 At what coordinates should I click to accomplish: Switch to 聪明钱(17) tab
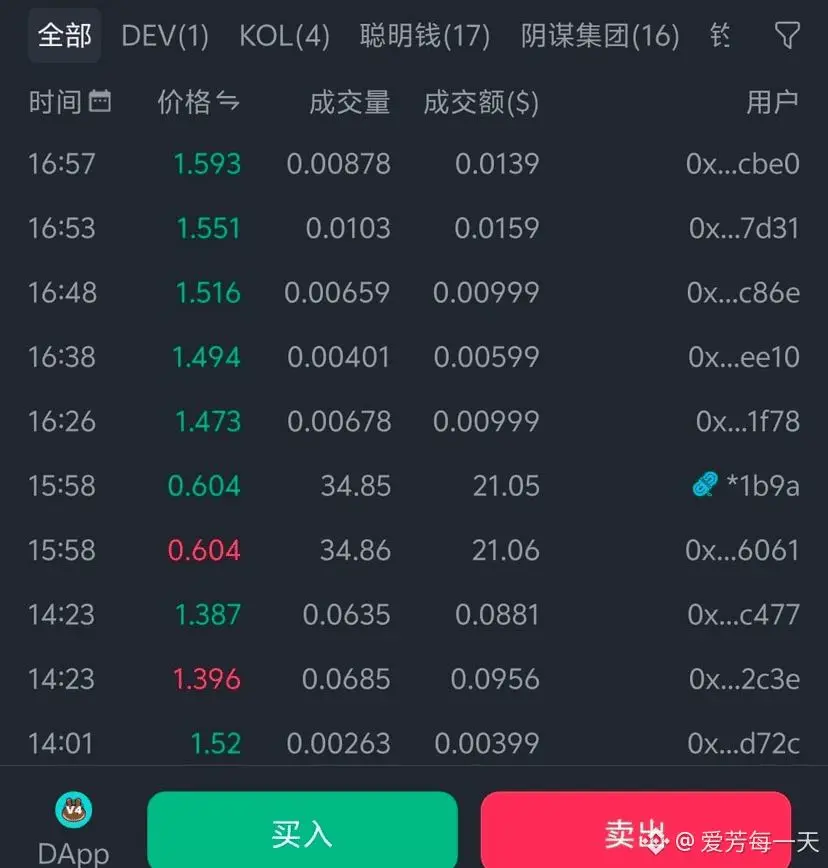click(x=425, y=37)
